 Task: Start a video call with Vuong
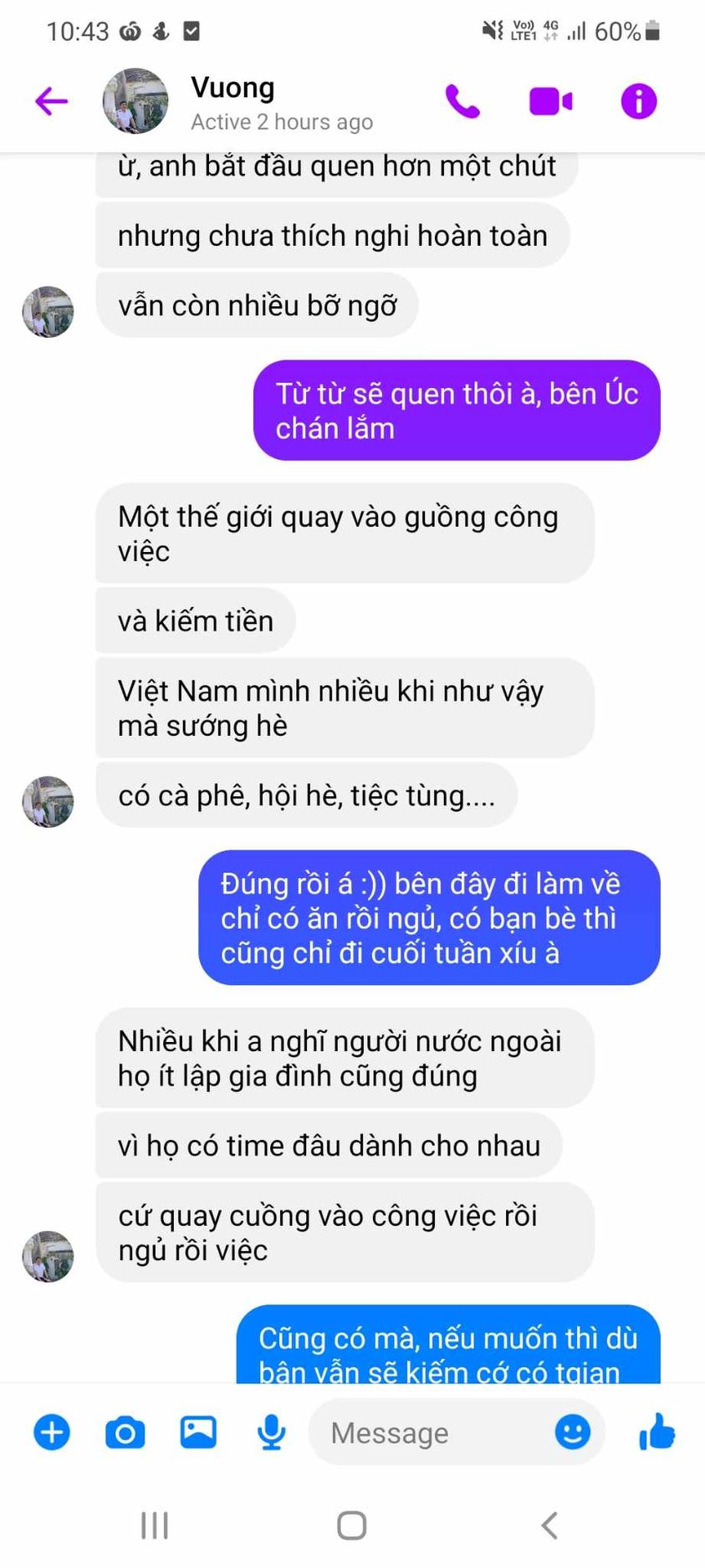click(551, 102)
